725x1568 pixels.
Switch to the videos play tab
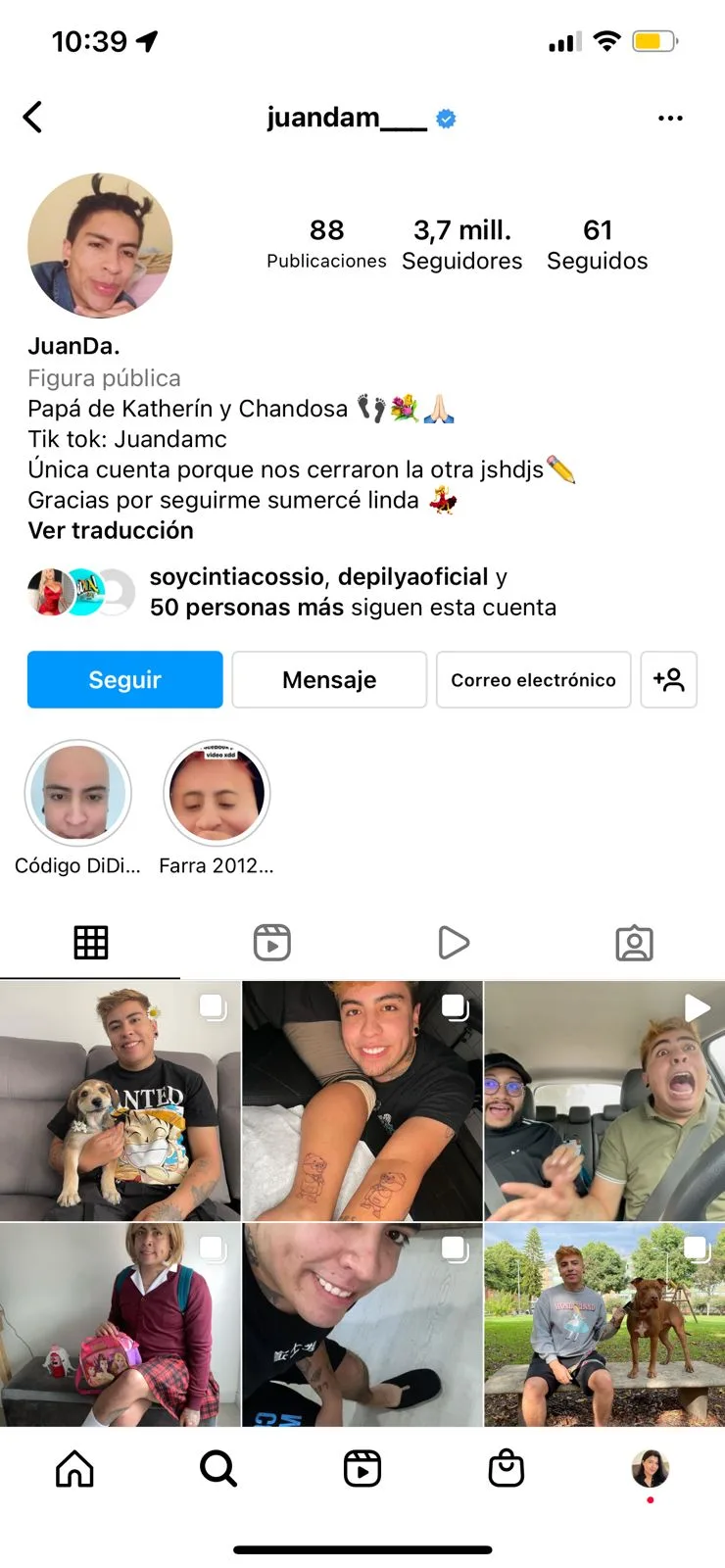(x=453, y=943)
